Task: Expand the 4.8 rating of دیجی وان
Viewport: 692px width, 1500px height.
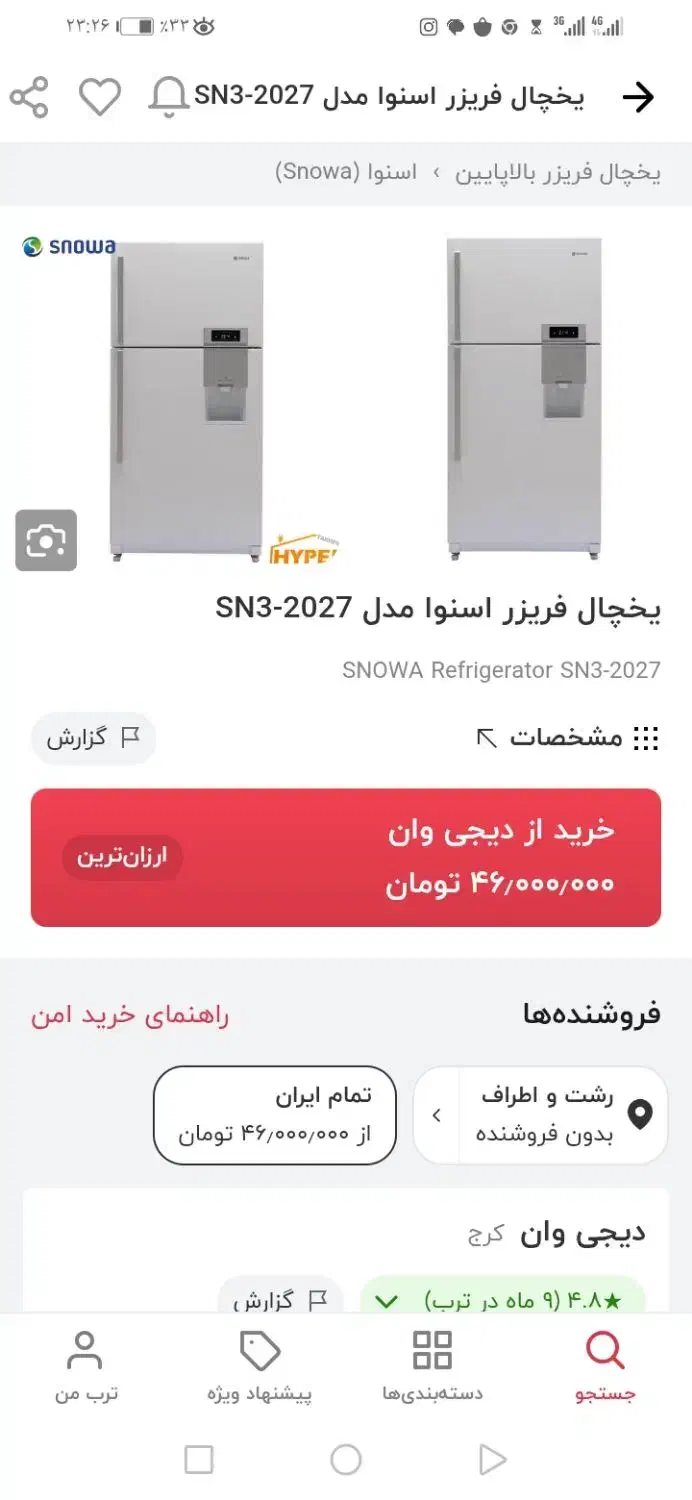Action: pos(502,1300)
